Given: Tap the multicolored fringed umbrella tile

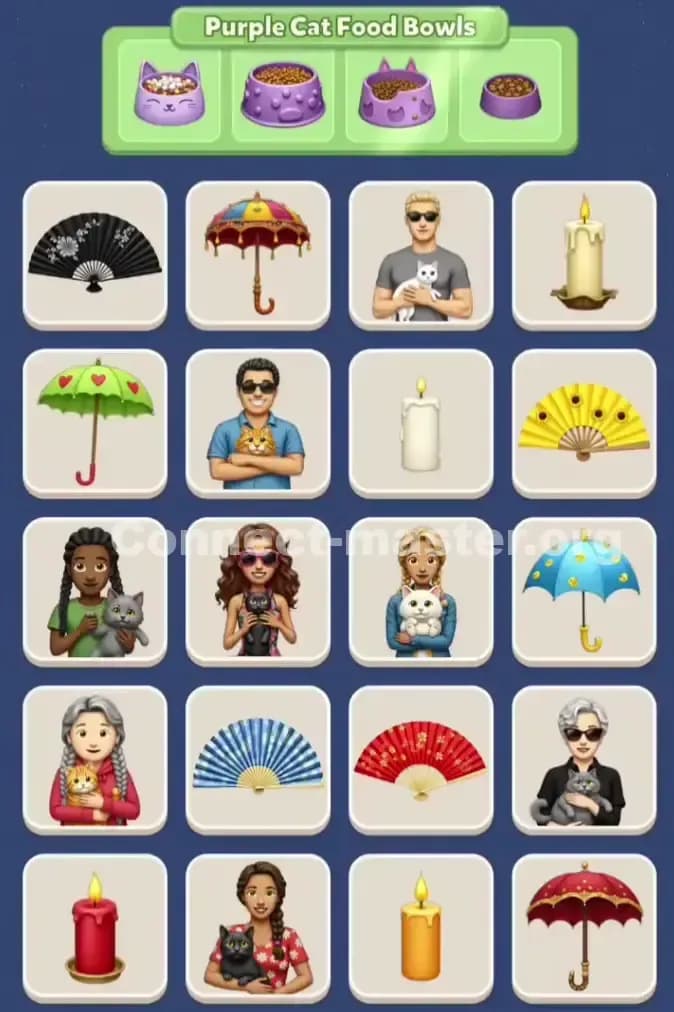Looking at the screenshot, I should 258,255.
